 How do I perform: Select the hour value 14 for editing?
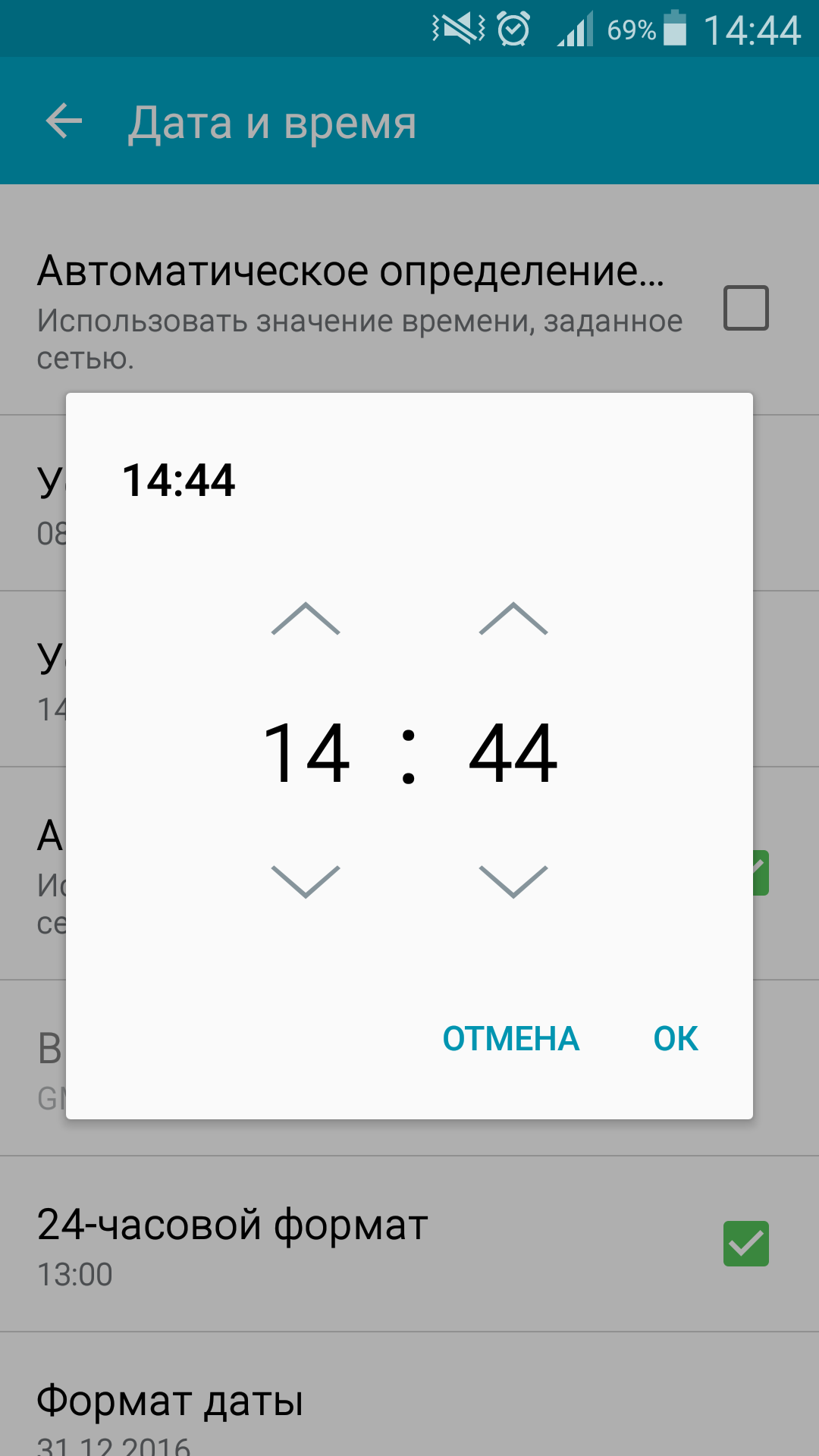coord(306,752)
